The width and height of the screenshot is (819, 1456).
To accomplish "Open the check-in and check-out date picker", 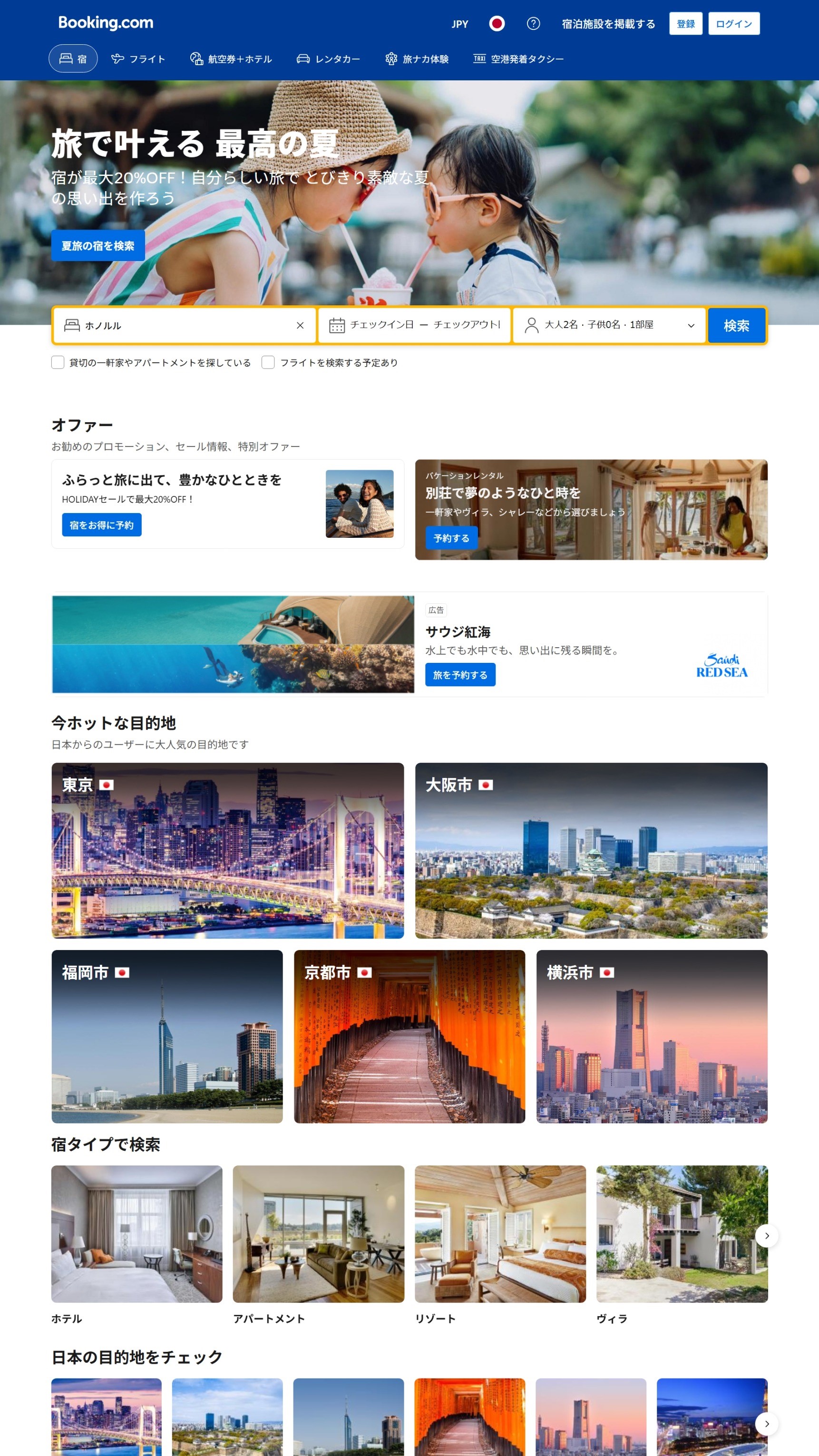I will tap(414, 325).
